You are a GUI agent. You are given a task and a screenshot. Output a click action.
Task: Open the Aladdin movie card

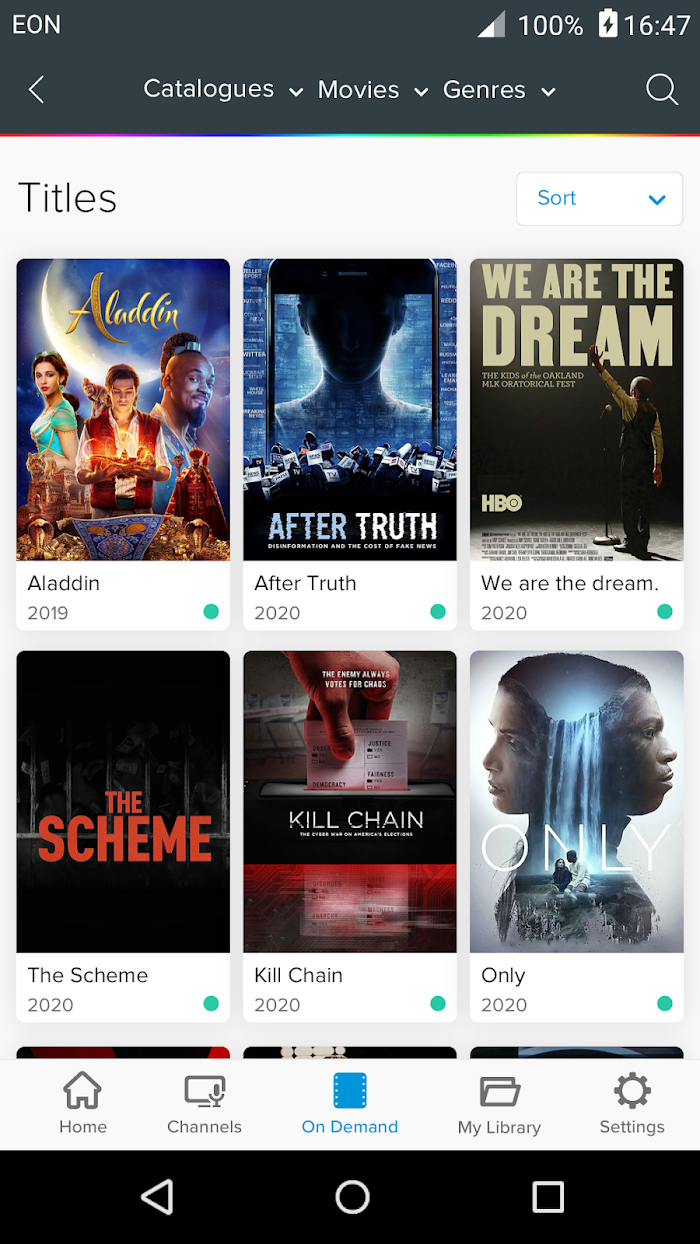tap(123, 444)
